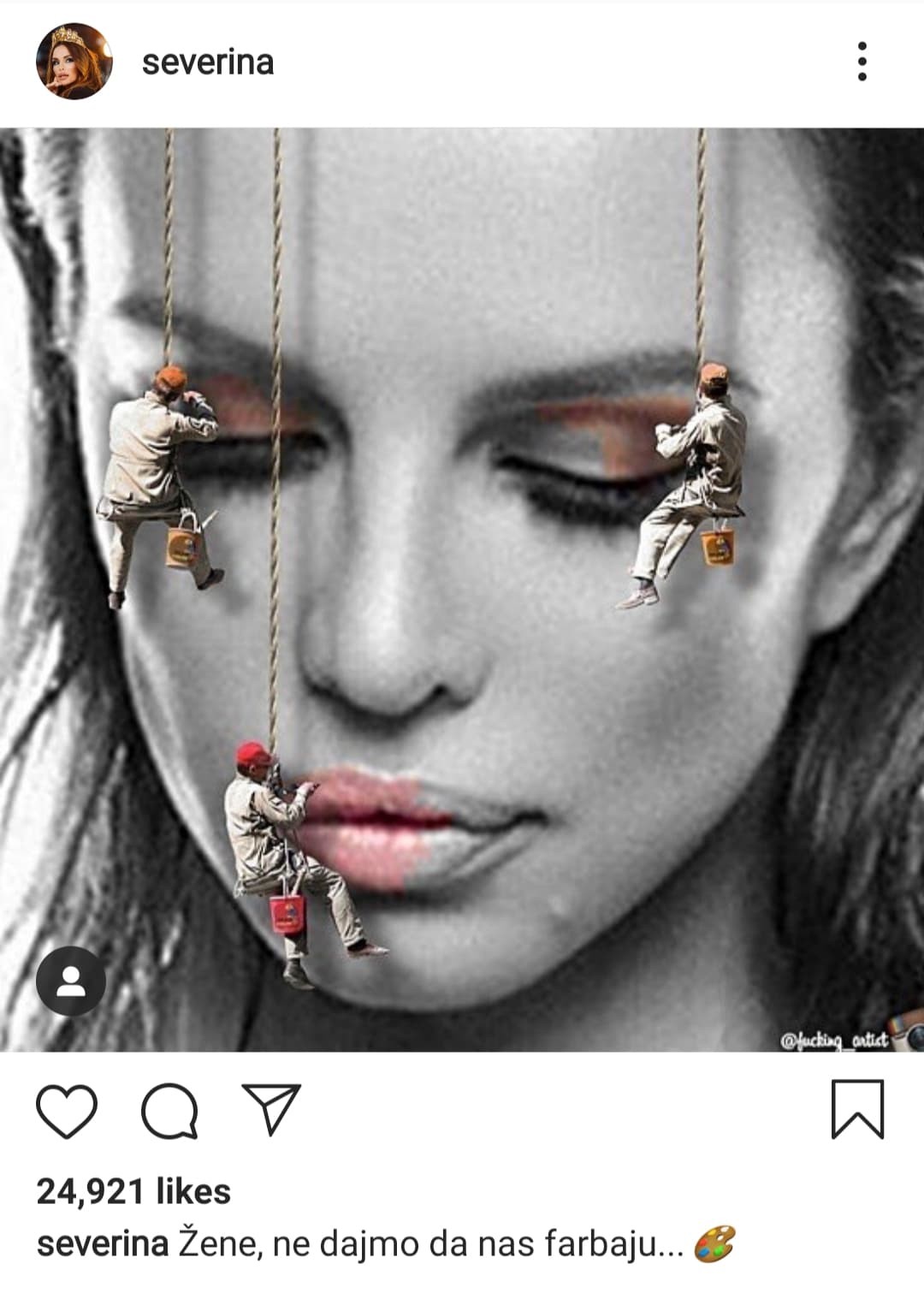Save this post with the bookmark icon
The width and height of the screenshot is (924, 1293).
click(x=857, y=1110)
